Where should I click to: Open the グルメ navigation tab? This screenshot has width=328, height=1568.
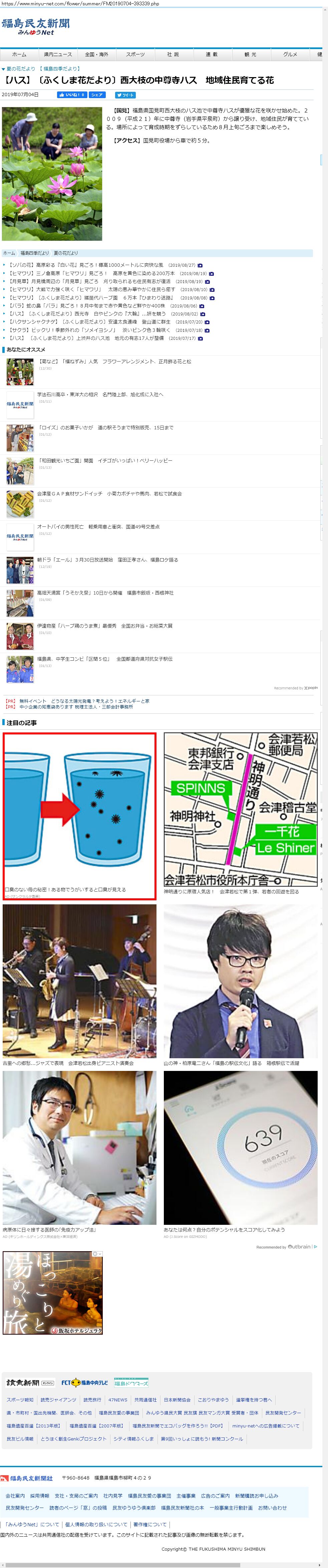coord(290,54)
